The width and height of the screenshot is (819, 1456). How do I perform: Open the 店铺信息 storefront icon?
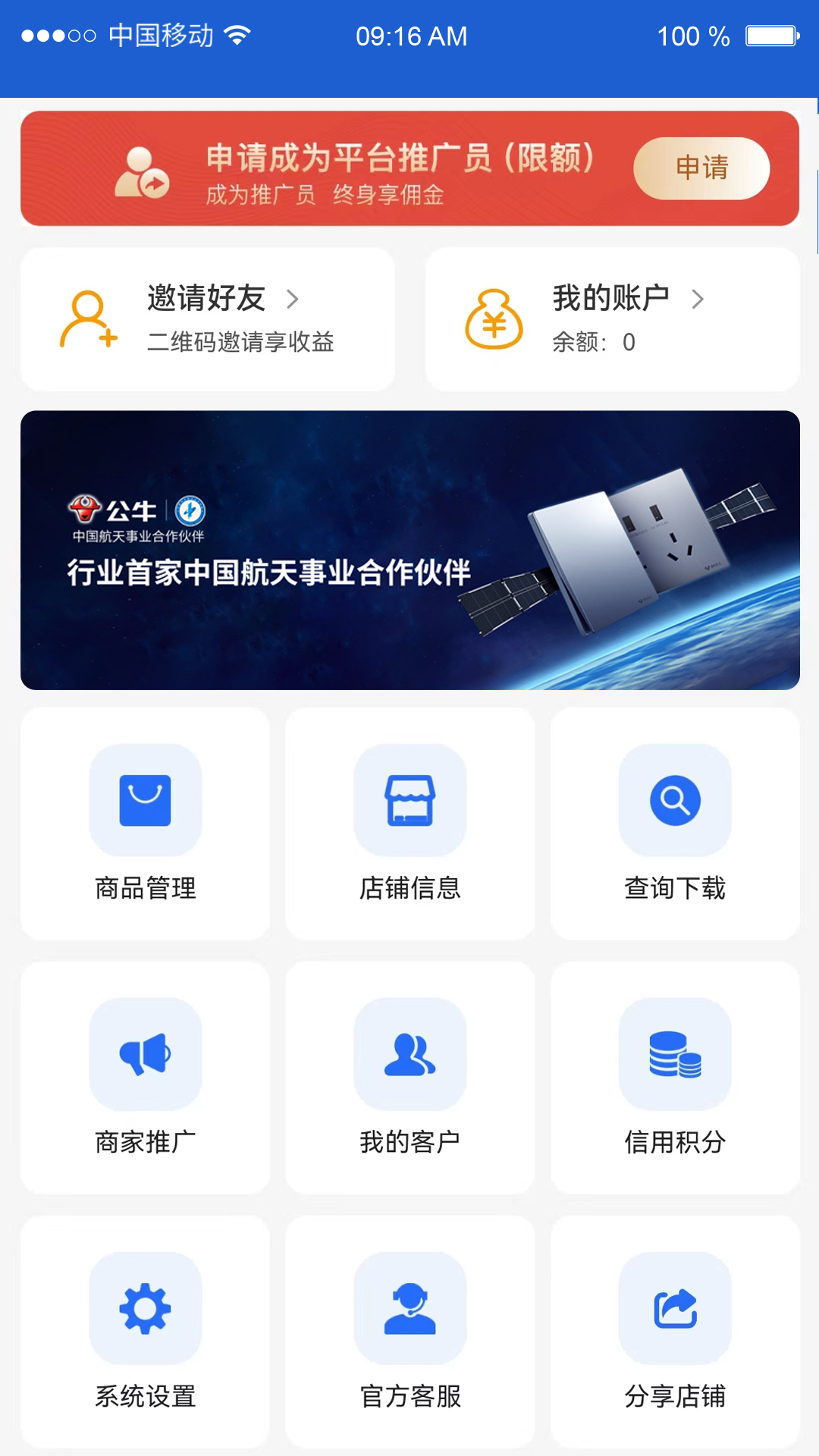point(410,801)
